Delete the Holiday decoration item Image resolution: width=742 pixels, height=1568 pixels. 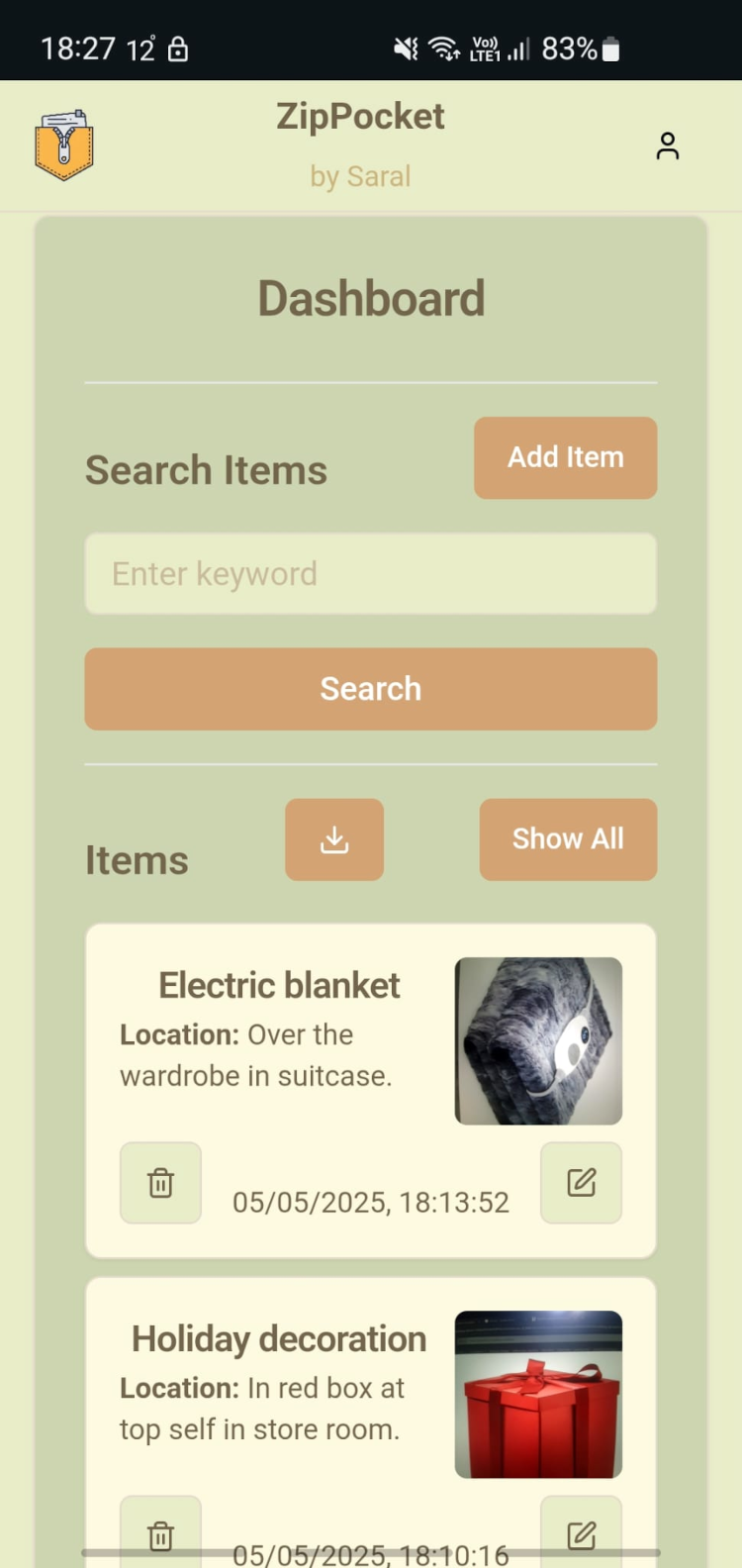160,1532
